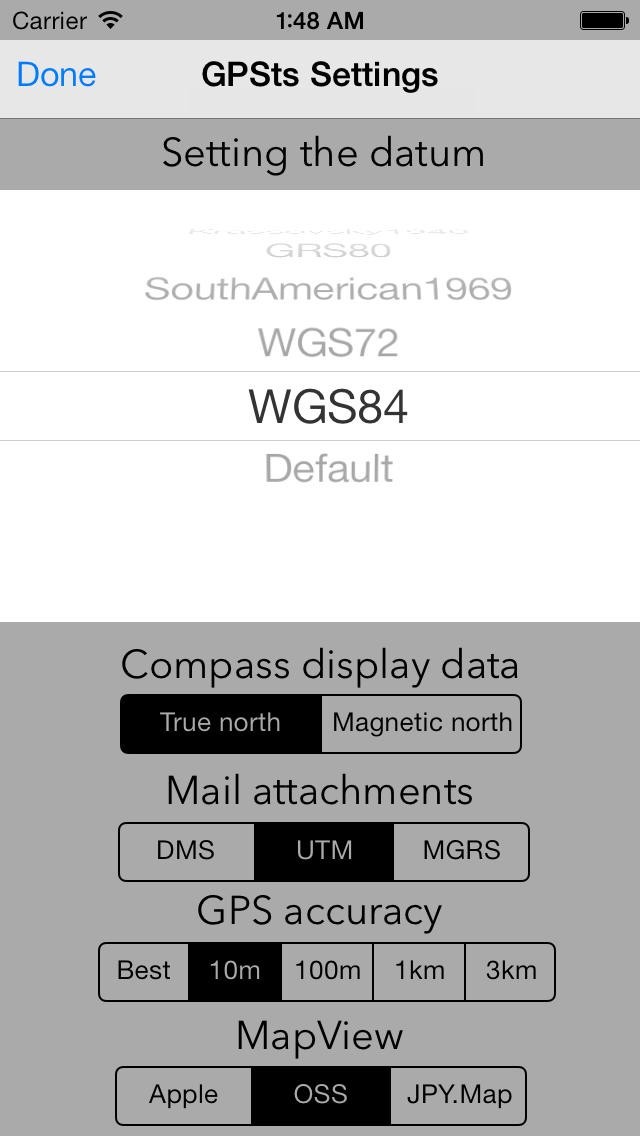Pick 3km GPS accuracy

(510, 971)
